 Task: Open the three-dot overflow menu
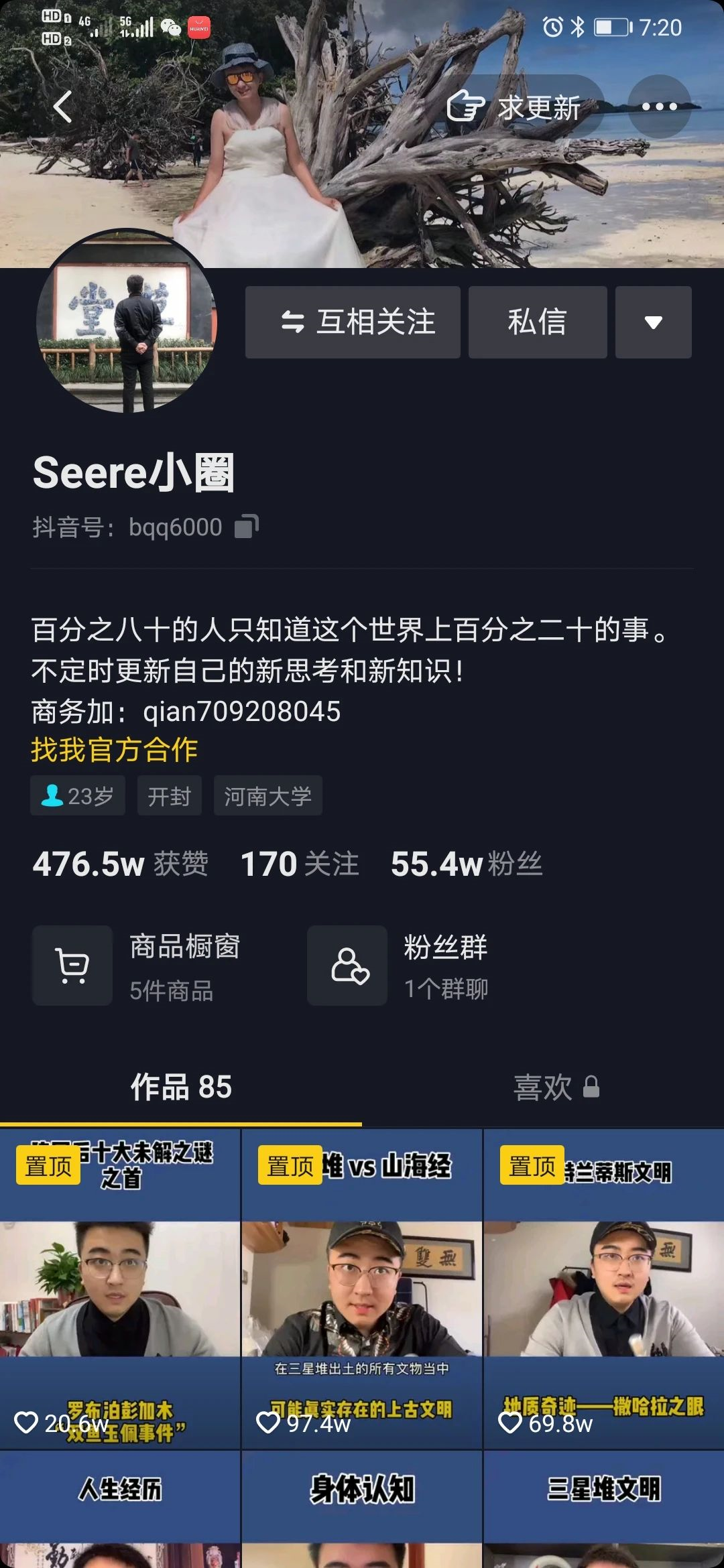659,107
